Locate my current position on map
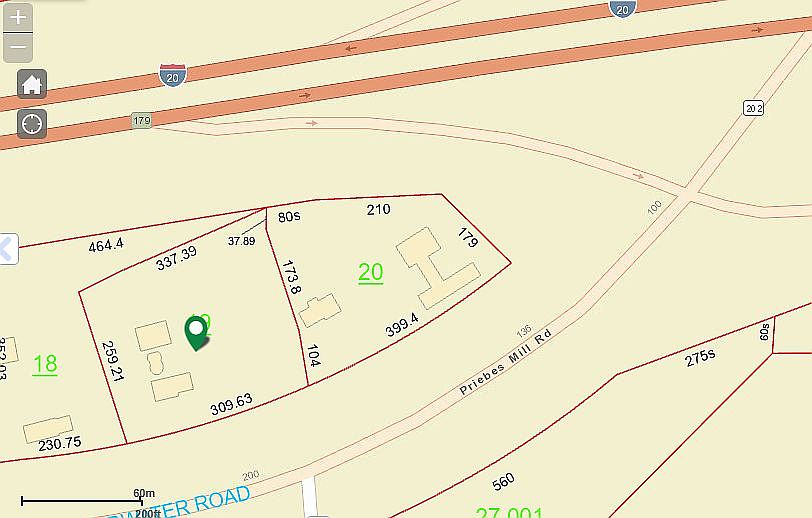 coord(32,124)
